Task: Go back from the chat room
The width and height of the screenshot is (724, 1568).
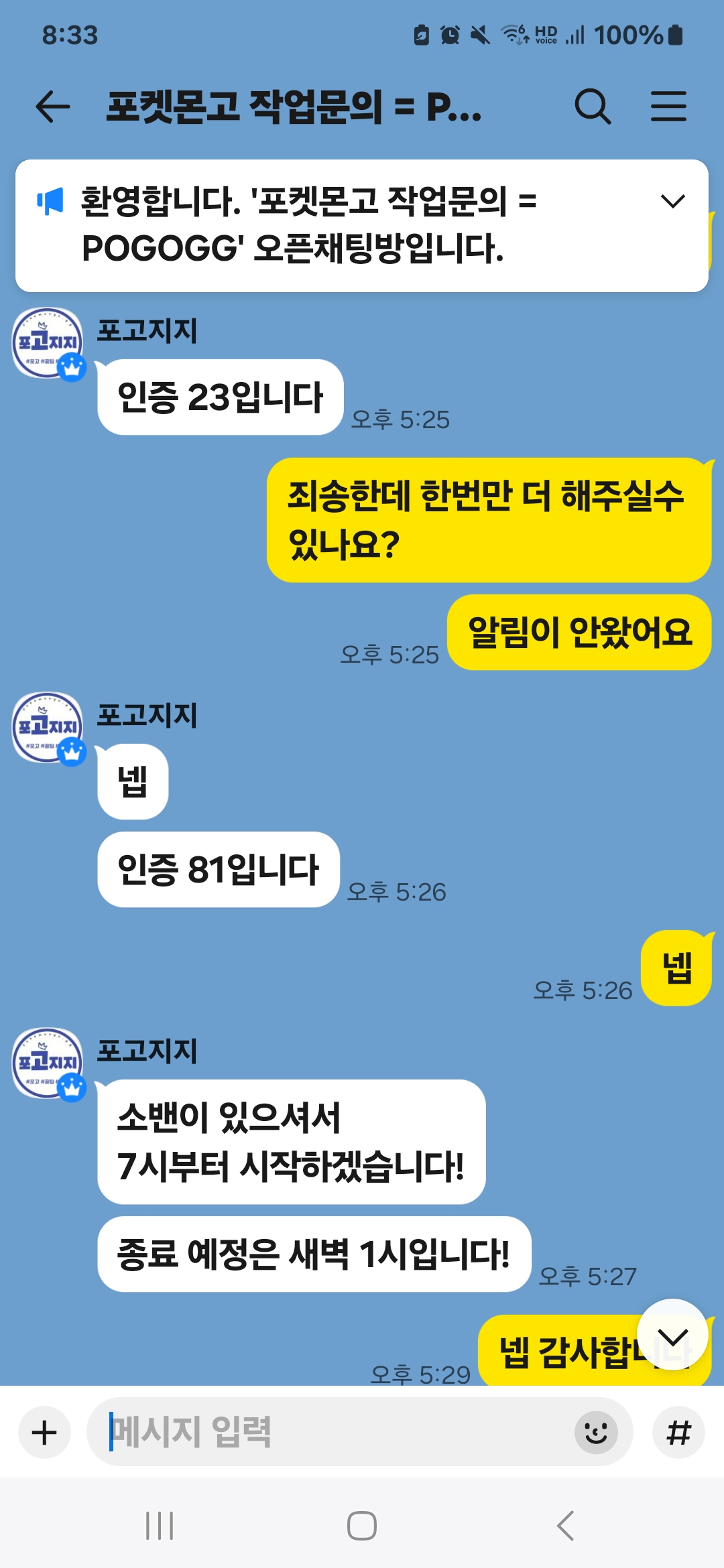Action: 52,107
